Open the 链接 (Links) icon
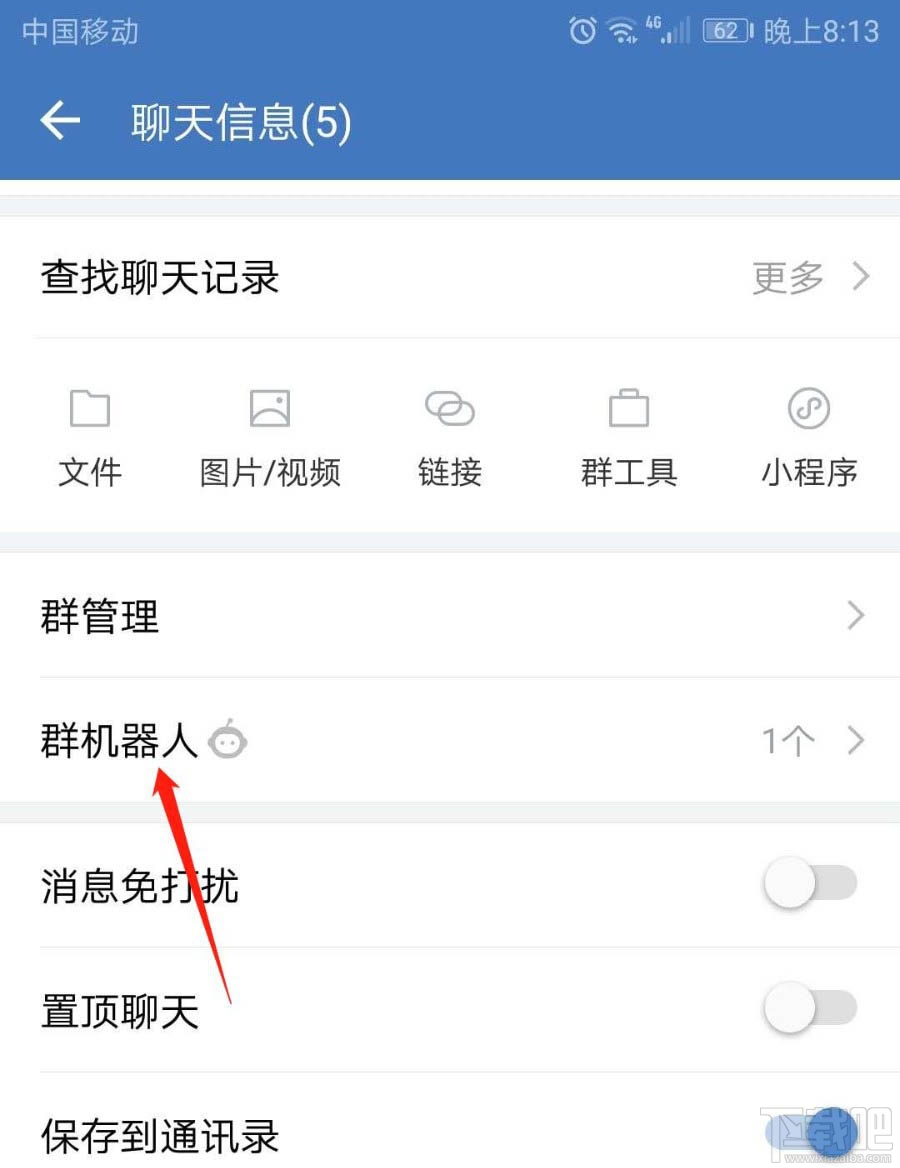The image size is (900, 1168). pyautogui.click(x=449, y=430)
